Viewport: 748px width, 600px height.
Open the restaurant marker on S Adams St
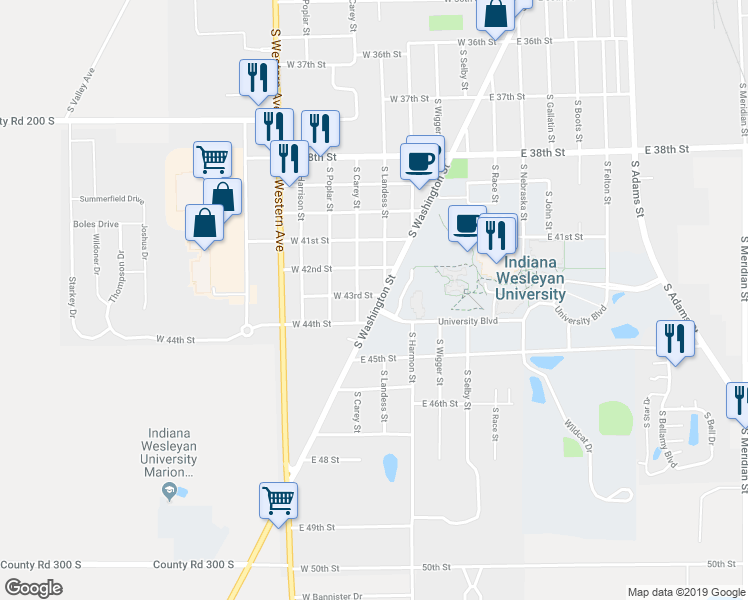click(x=675, y=342)
